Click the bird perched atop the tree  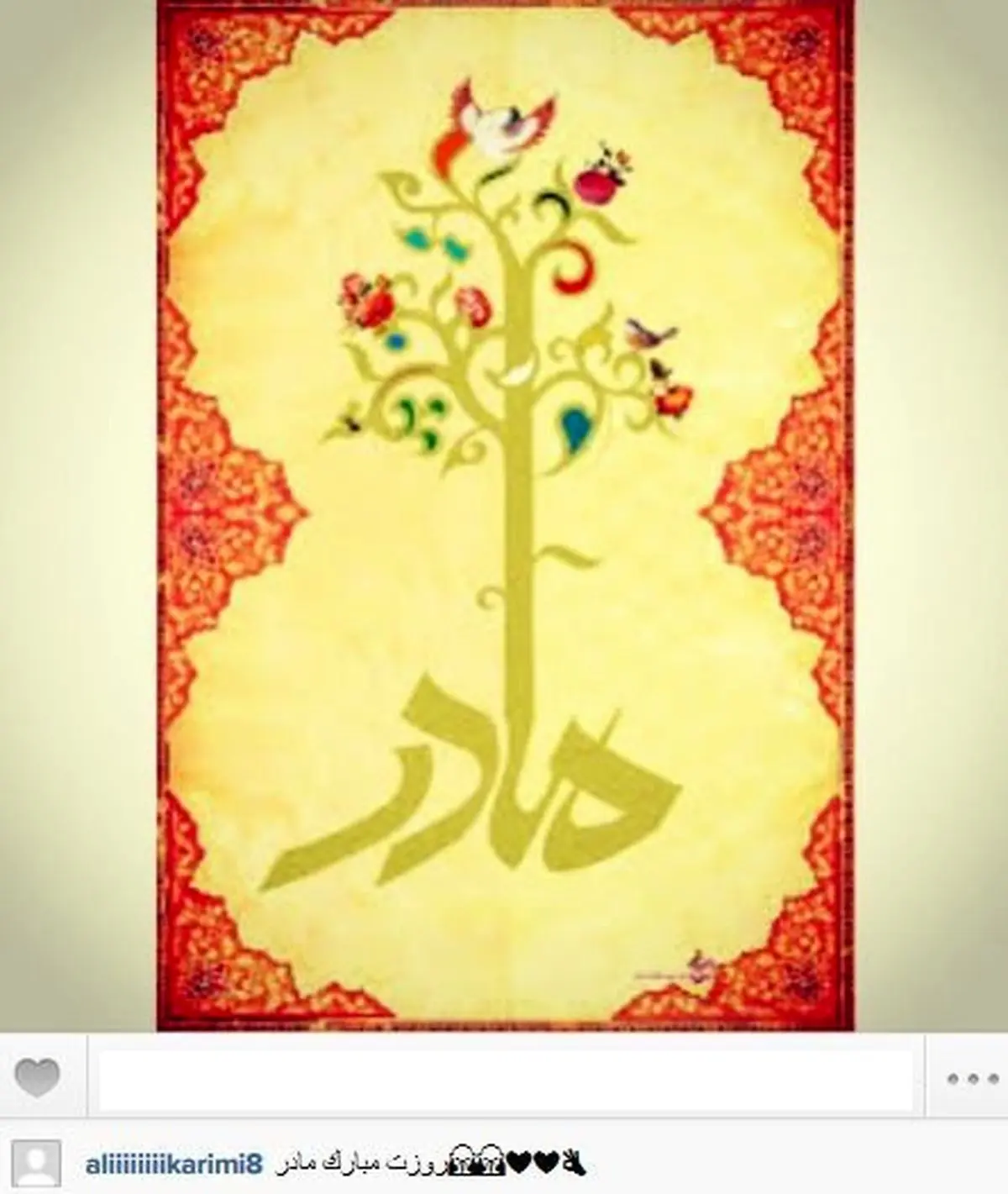point(496,126)
